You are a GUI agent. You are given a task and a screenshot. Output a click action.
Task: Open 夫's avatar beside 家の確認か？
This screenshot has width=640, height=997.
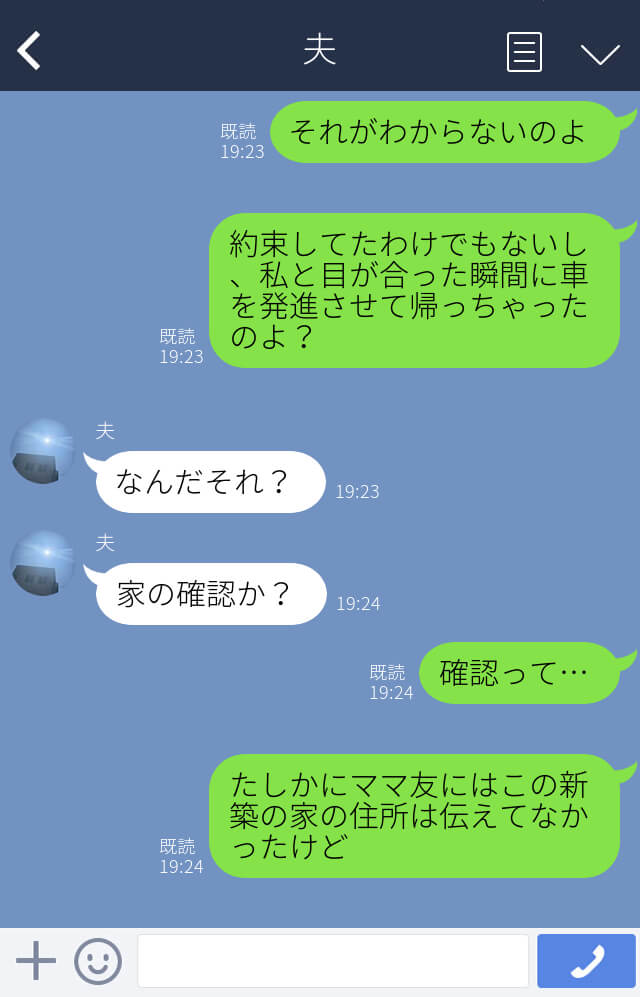point(43,563)
